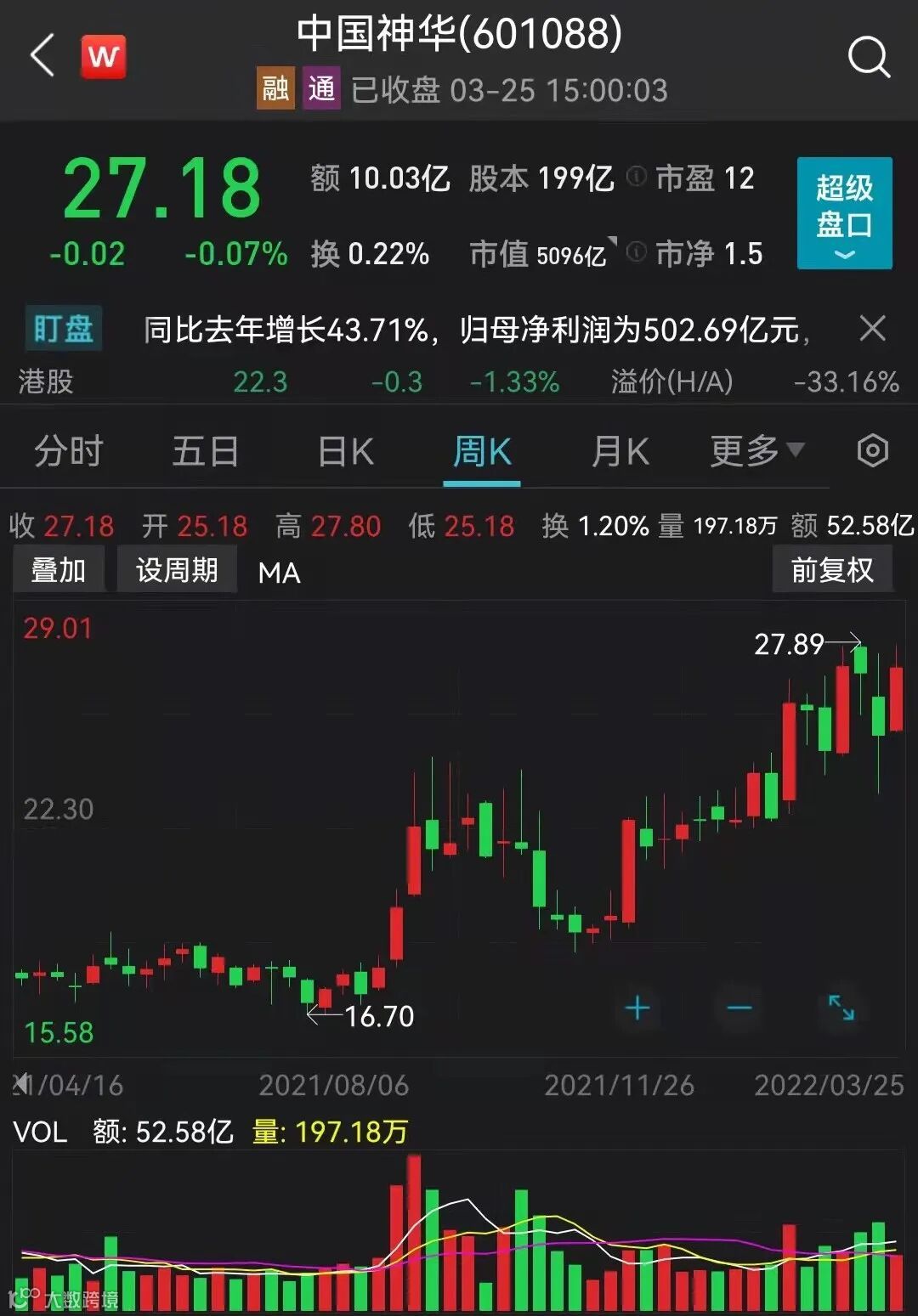Open the red W badge icon

pos(103,57)
